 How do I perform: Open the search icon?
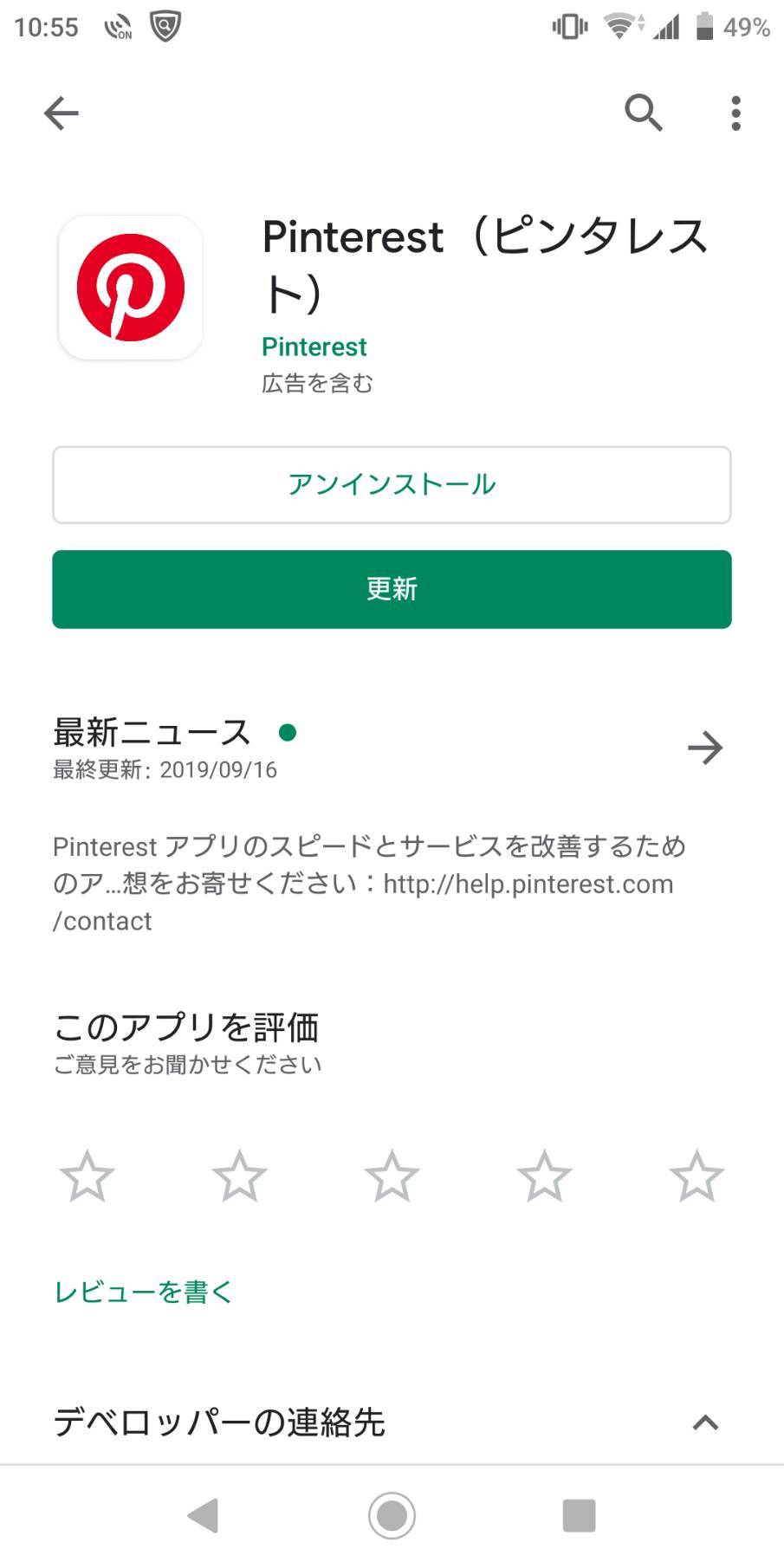point(644,113)
